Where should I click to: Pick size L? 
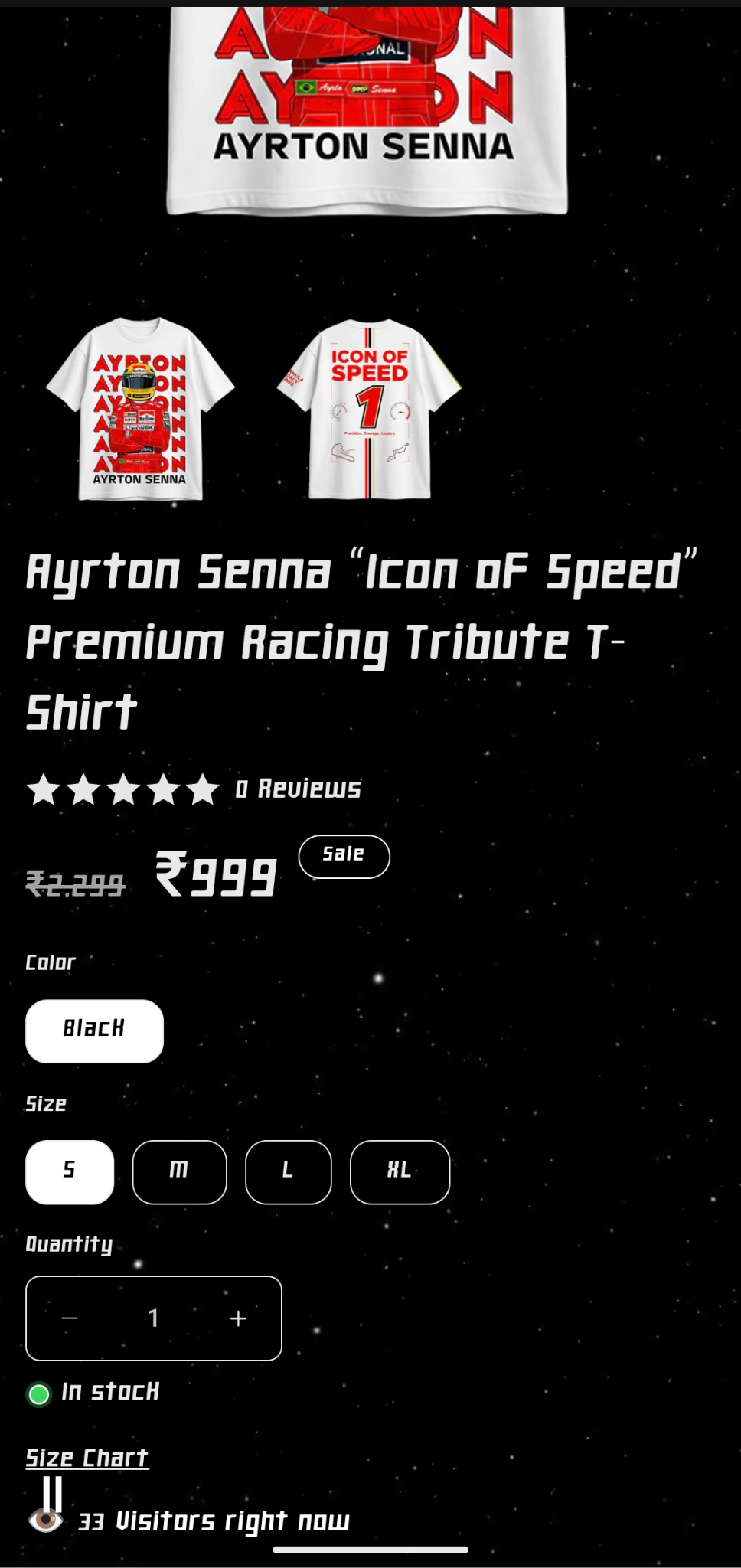point(288,1171)
